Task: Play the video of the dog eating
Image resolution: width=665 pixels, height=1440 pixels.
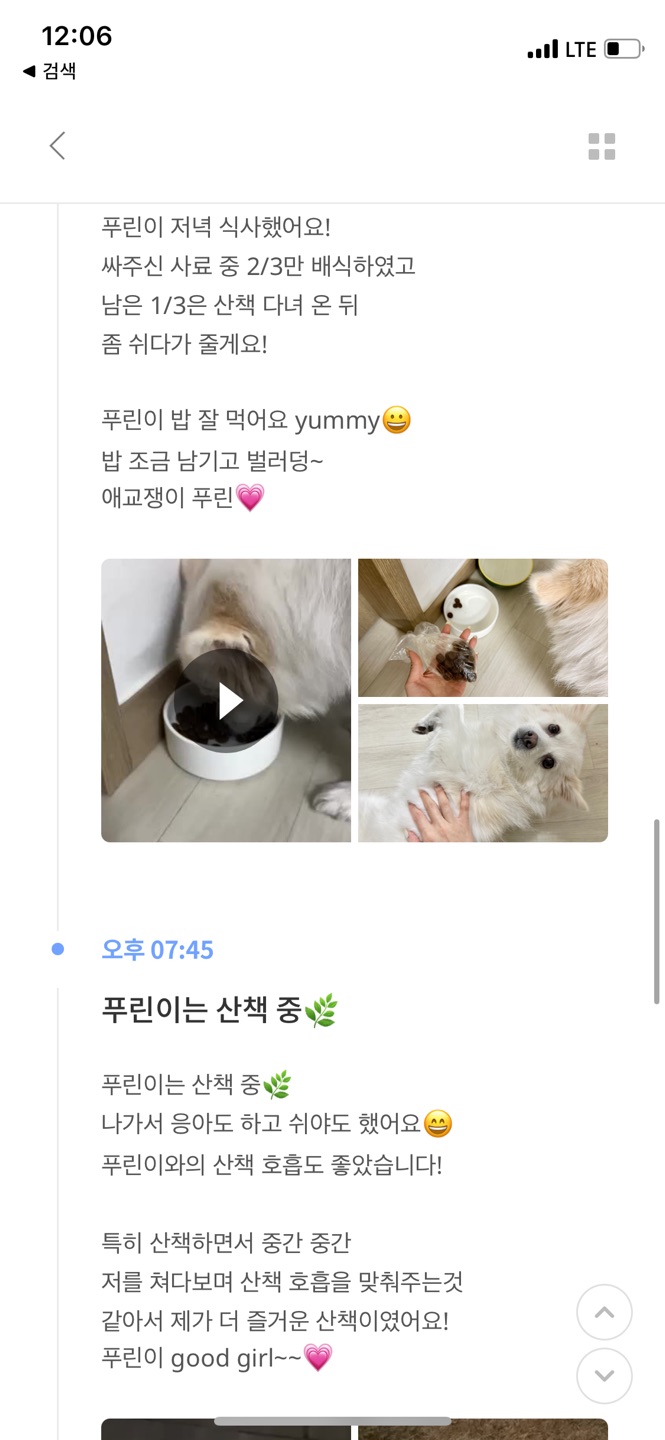Action: point(227,700)
